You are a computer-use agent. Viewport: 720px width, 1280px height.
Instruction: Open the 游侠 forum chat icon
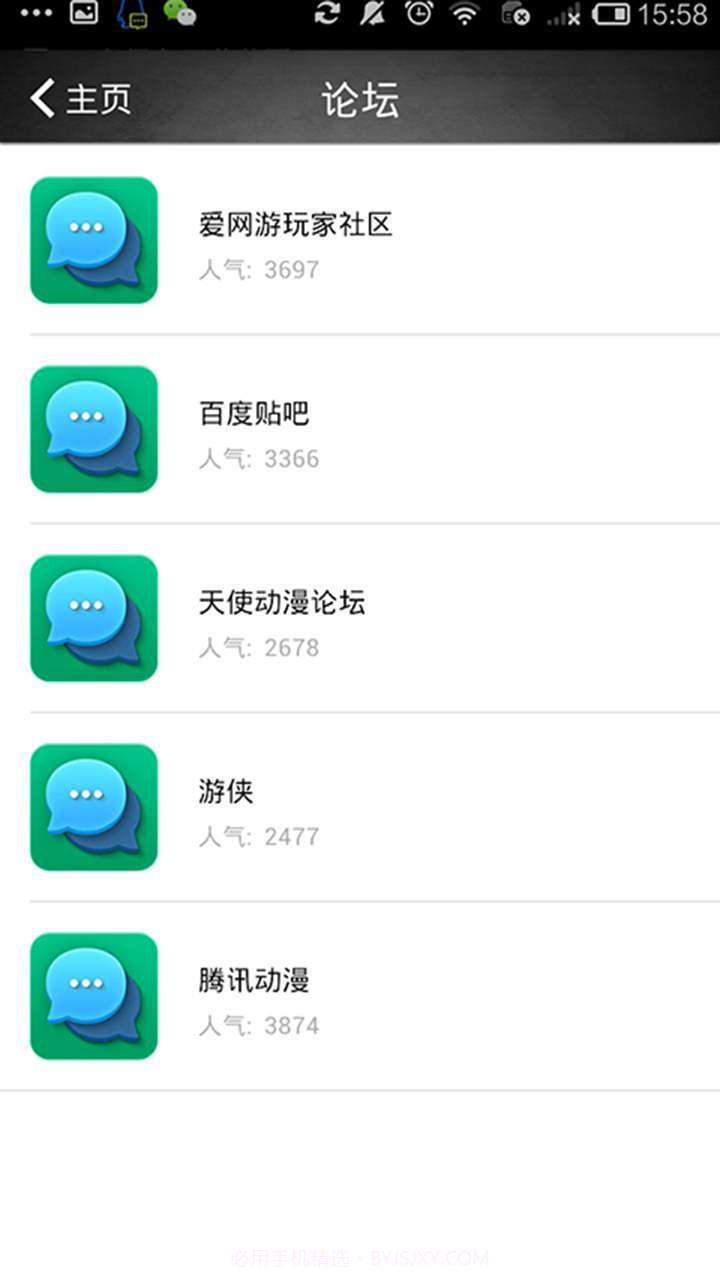[x=93, y=806]
